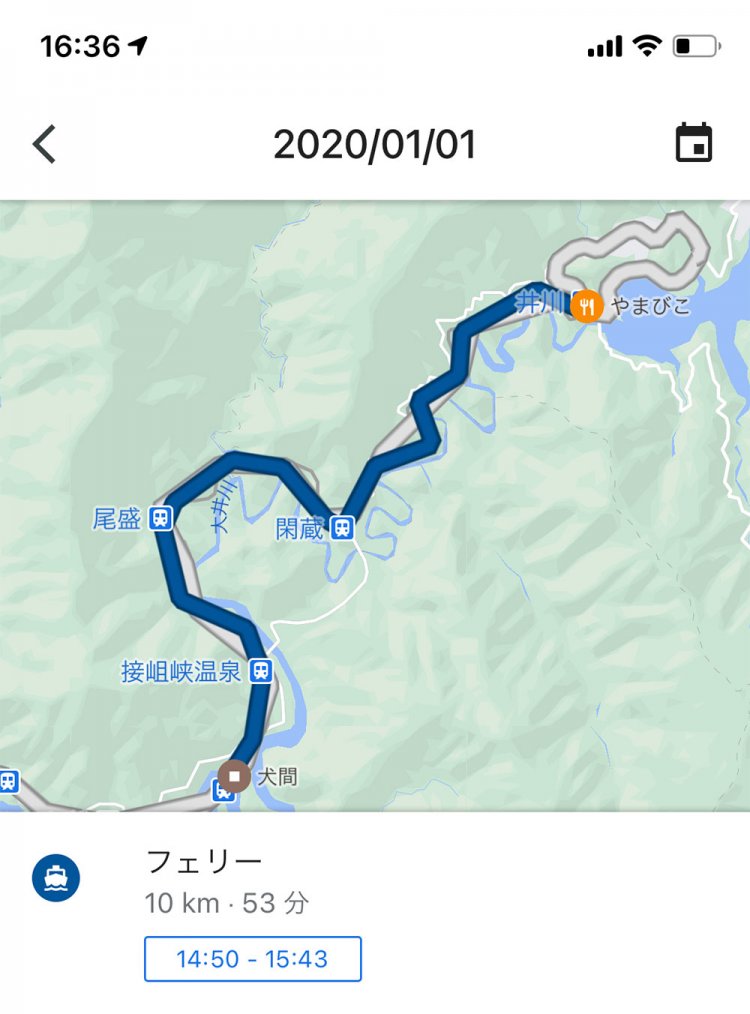
Task: Select the 閑蔵 station icon
Action: (344, 529)
